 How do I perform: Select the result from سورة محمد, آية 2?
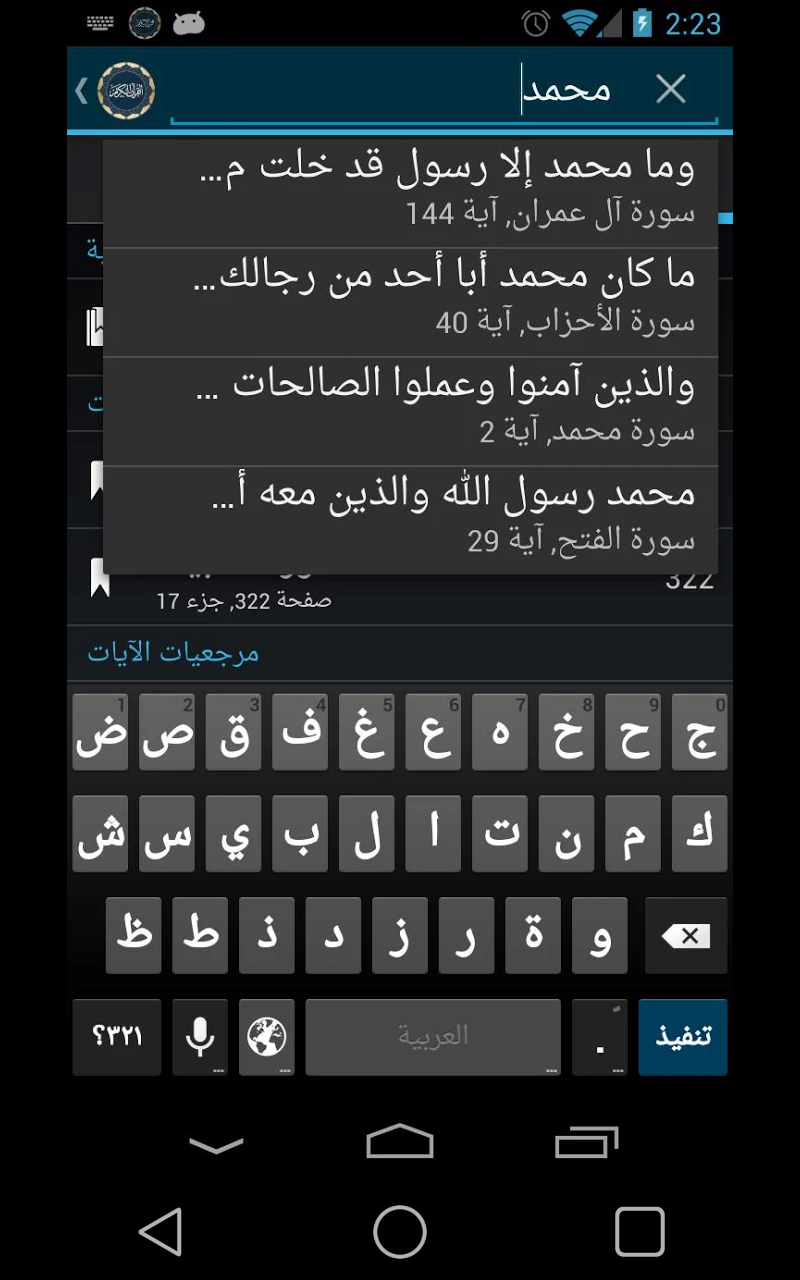(x=410, y=411)
